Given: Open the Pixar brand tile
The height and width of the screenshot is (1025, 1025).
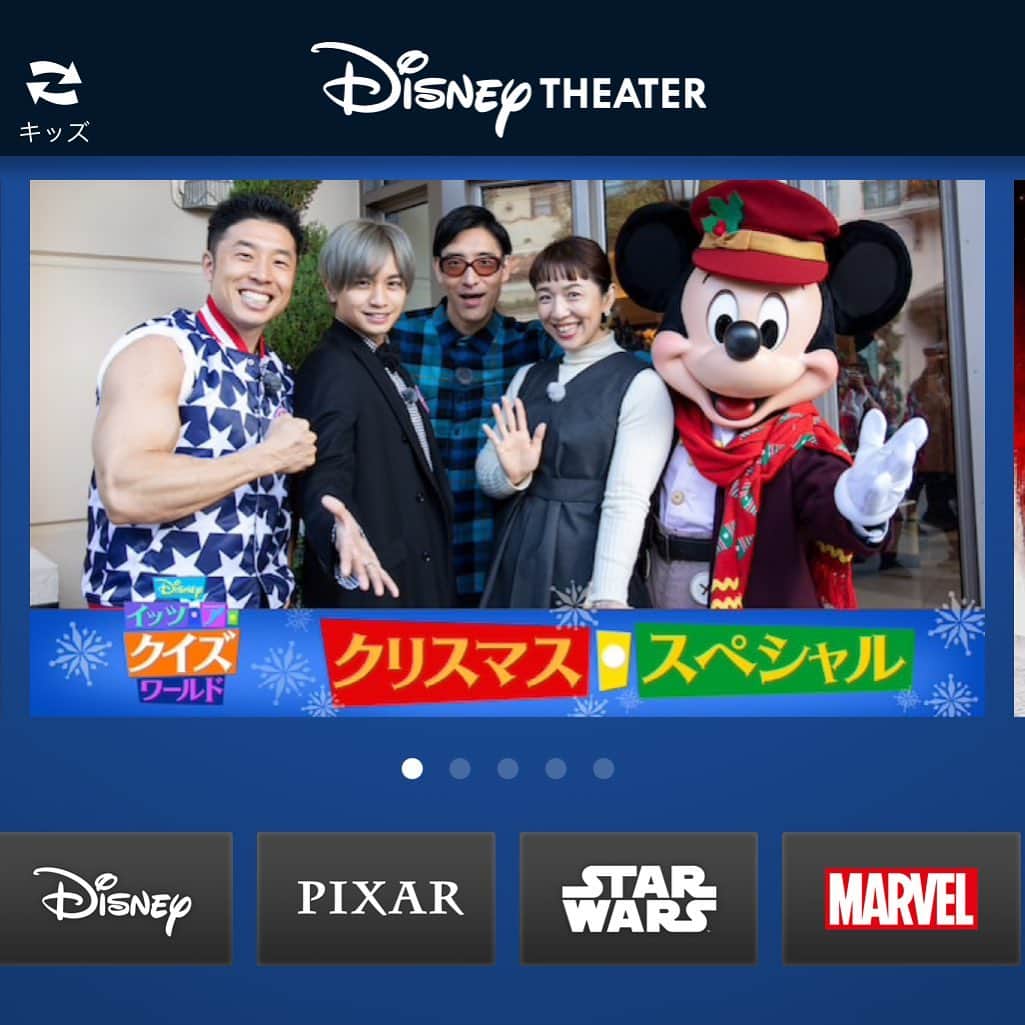Looking at the screenshot, I should (x=376, y=898).
